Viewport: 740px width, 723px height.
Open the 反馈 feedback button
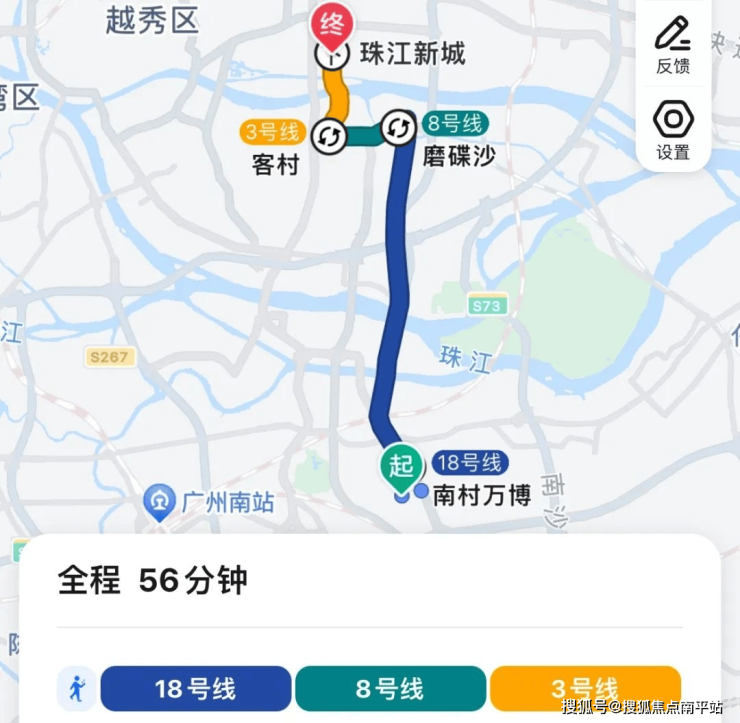673,44
